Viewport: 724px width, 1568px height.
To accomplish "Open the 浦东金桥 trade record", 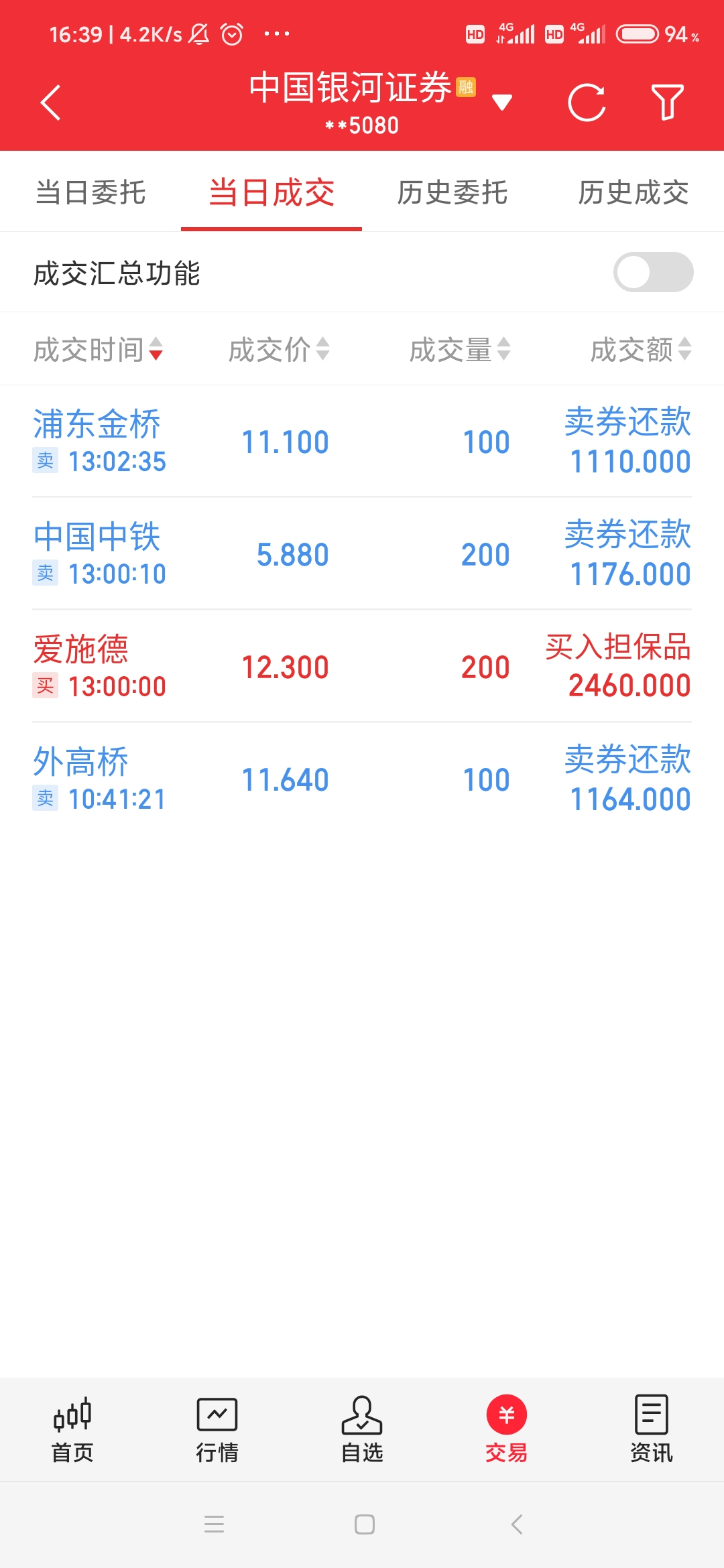I will click(362, 442).
